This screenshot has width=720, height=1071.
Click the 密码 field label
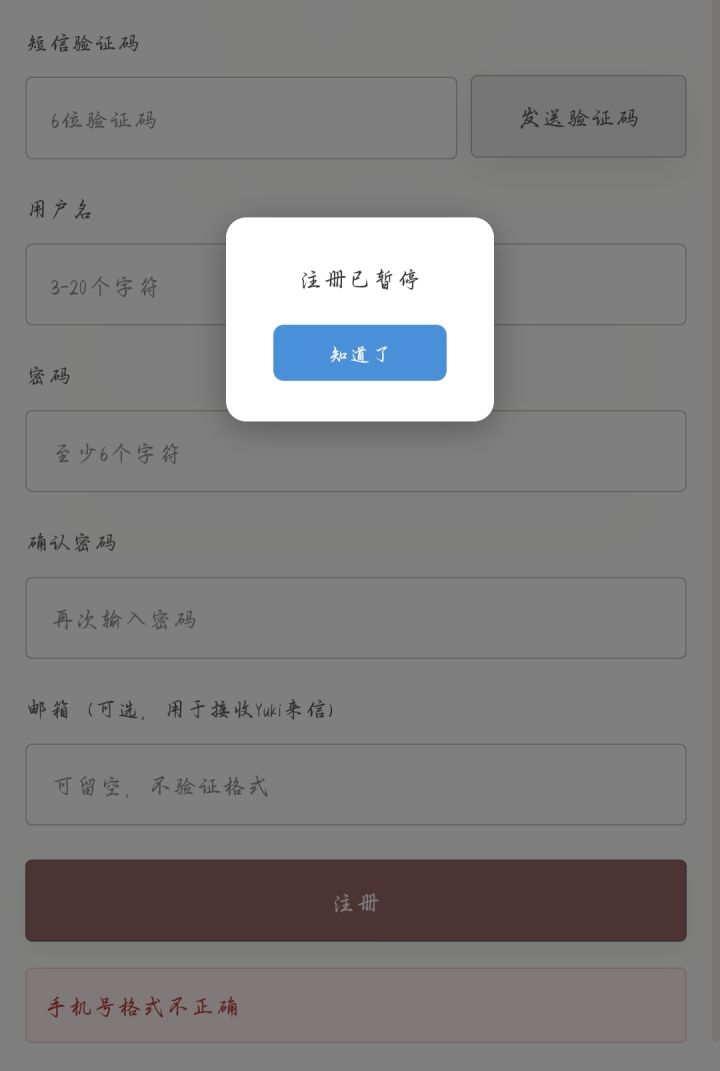point(48,376)
